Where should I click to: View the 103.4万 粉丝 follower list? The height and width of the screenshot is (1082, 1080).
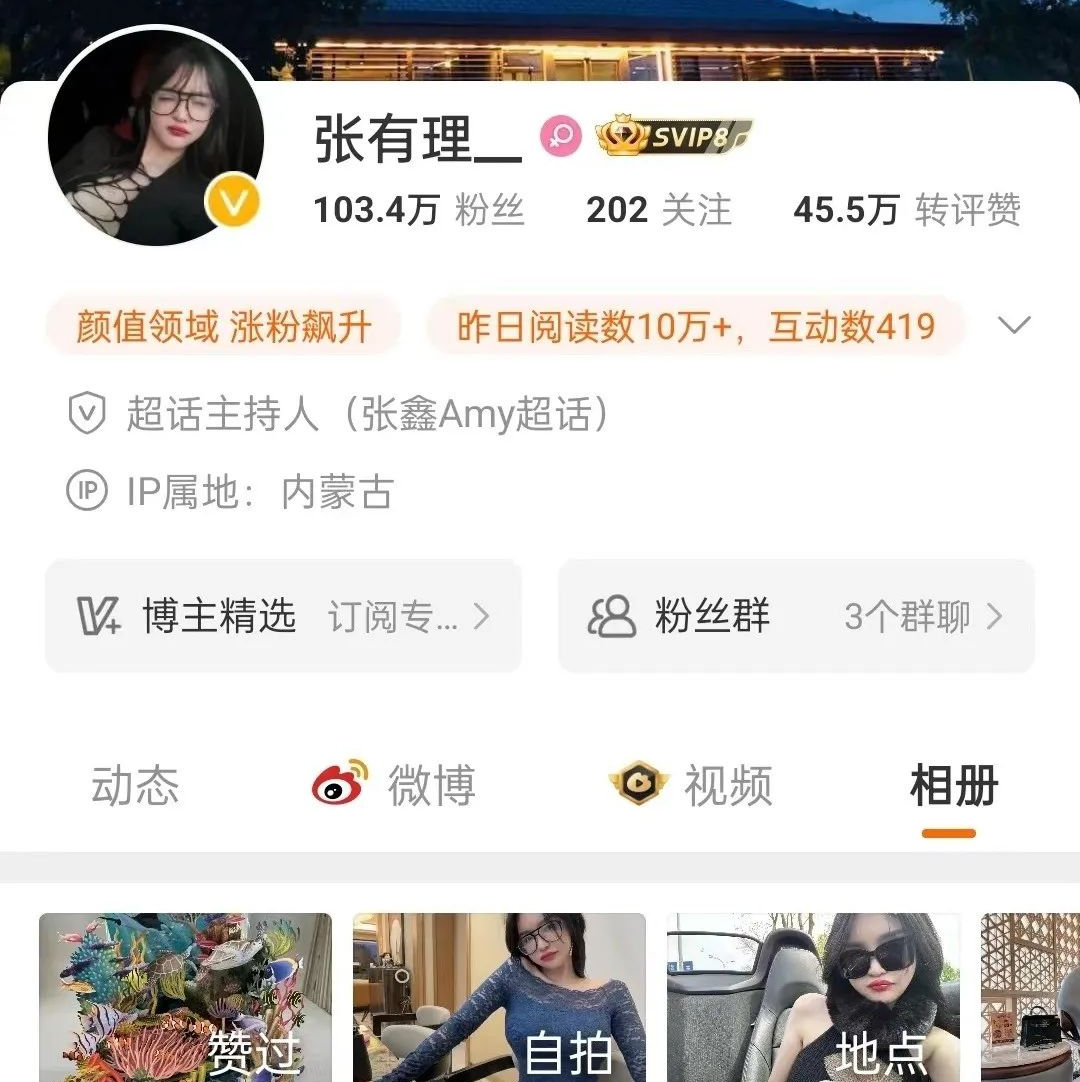(x=420, y=210)
